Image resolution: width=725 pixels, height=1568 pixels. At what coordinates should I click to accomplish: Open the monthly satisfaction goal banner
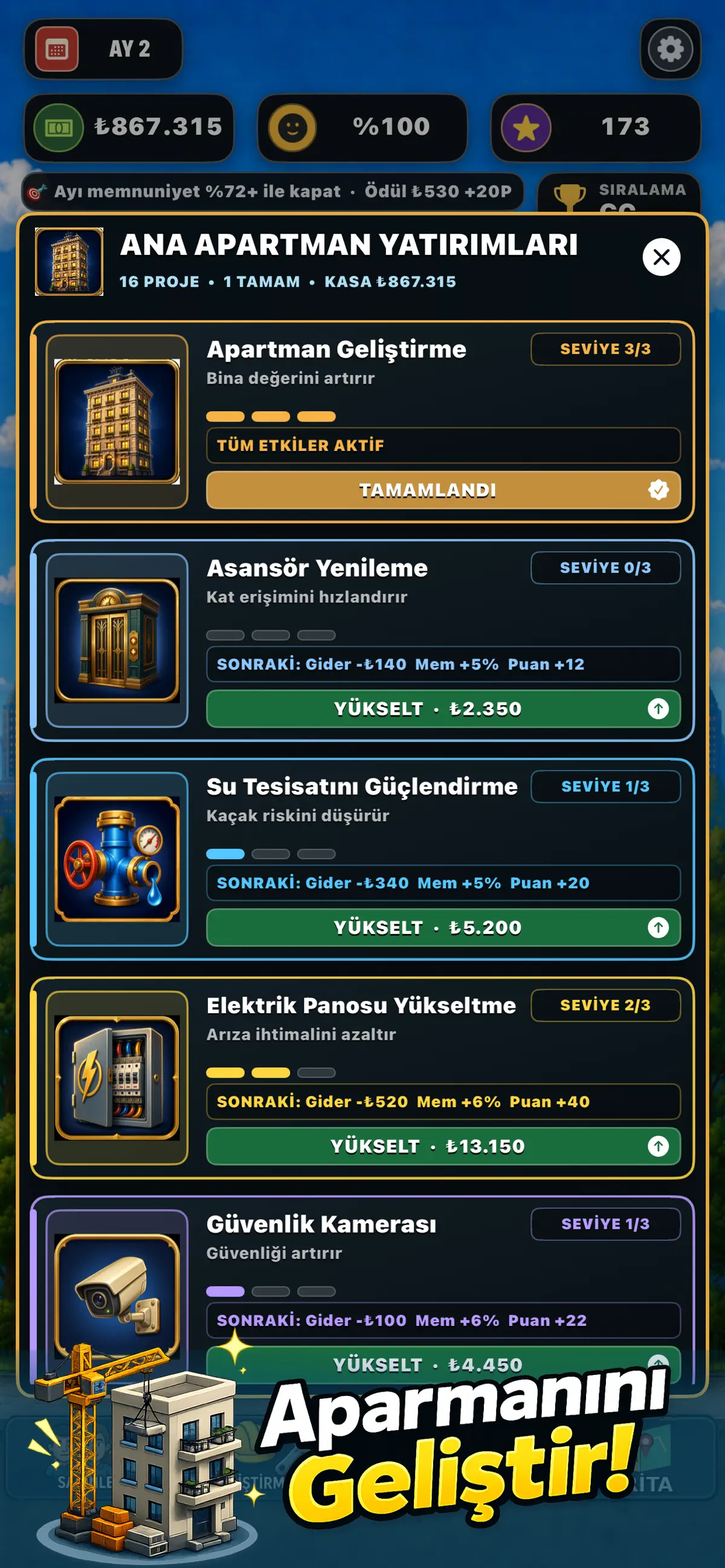click(x=272, y=192)
